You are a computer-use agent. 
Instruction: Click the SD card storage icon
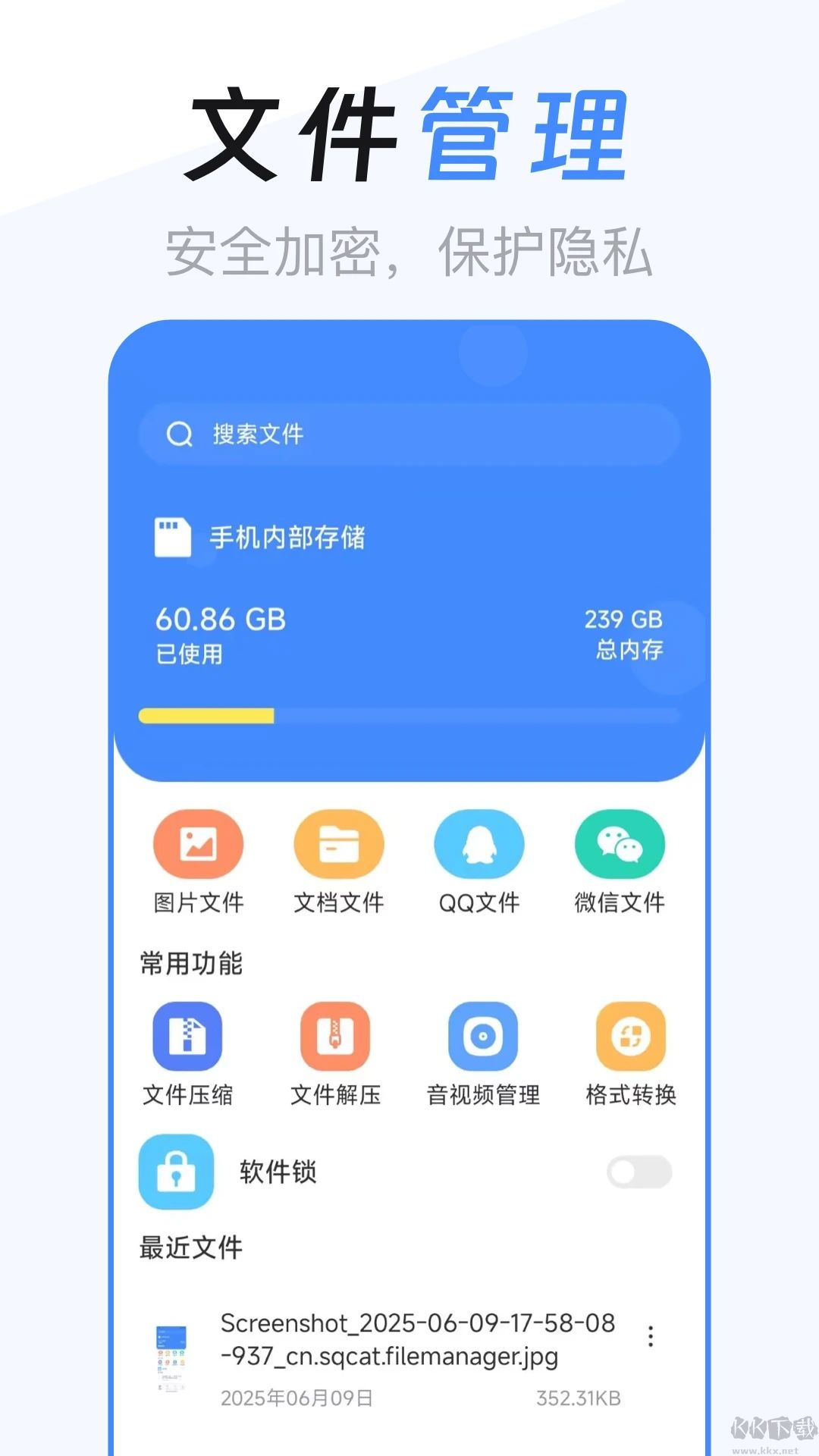point(173,536)
